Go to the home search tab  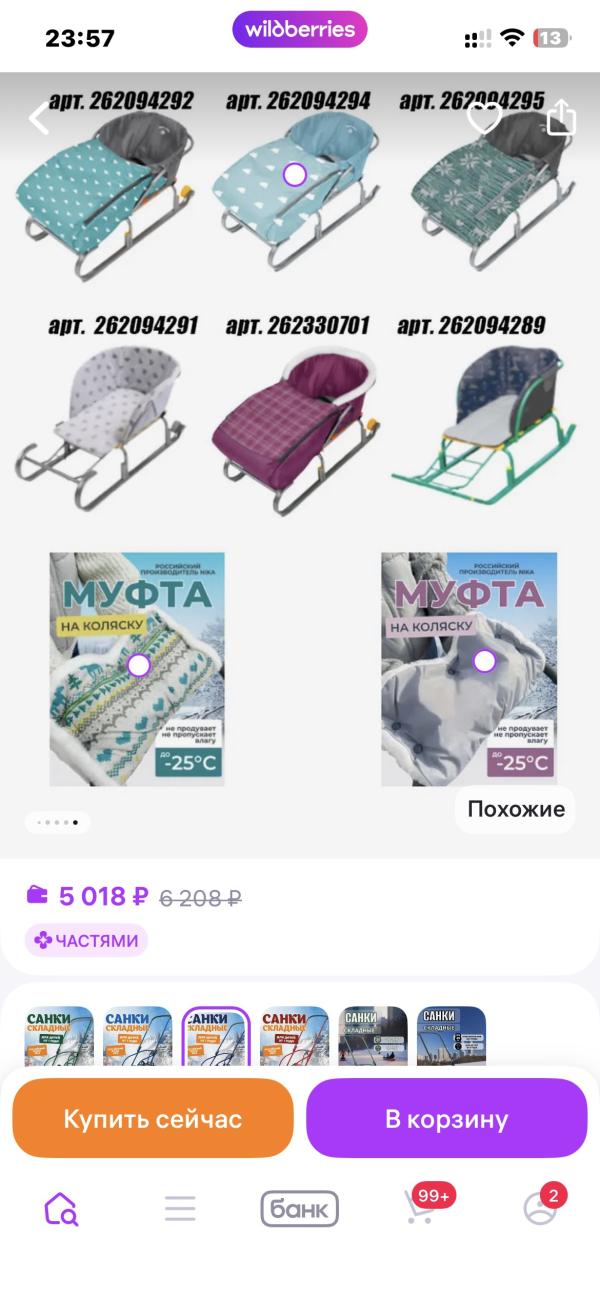click(x=60, y=1208)
